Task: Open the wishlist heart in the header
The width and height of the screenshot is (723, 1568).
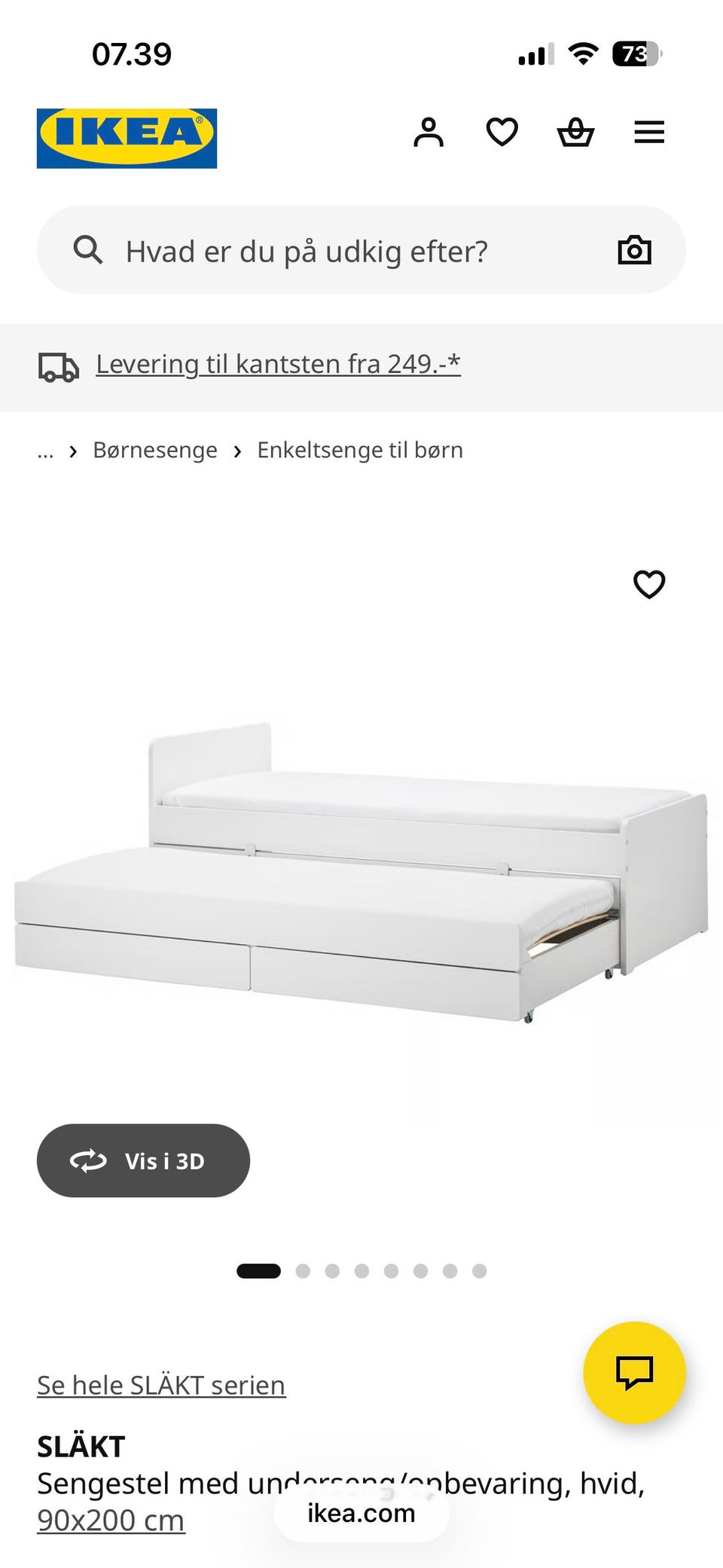Action: coord(502,133)
